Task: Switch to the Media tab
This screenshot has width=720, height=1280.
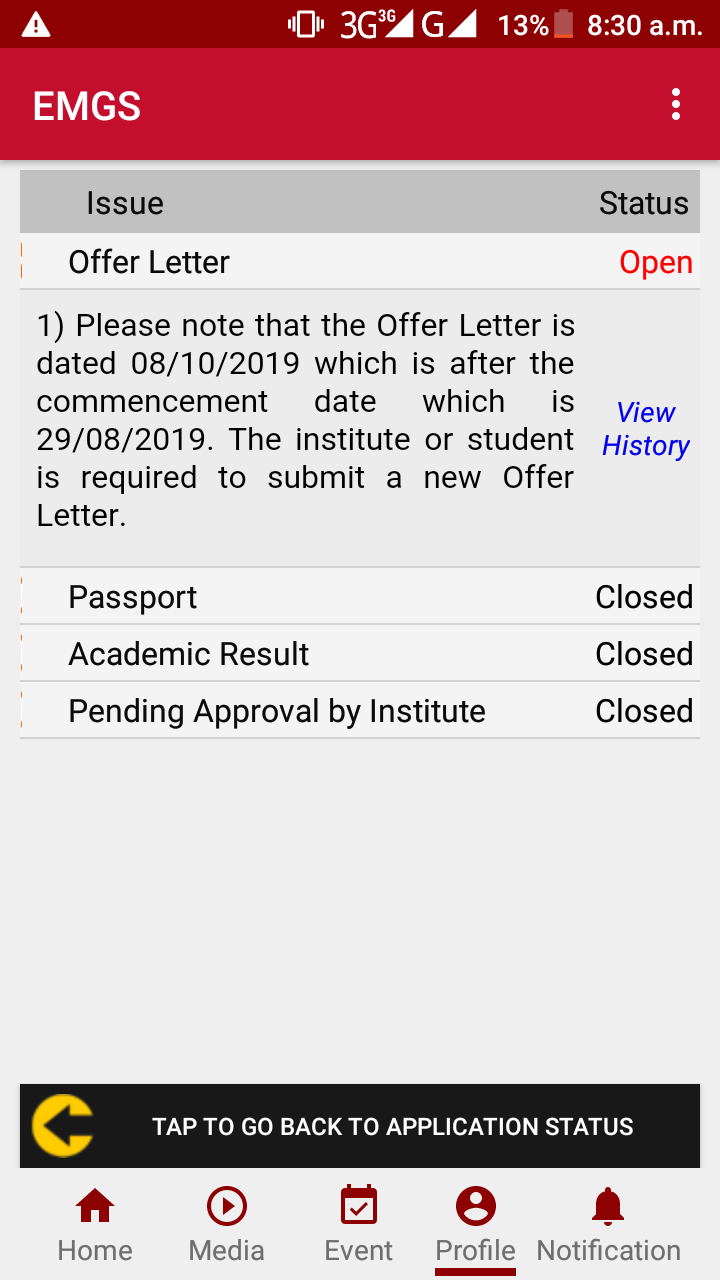Action: [227, 1225]
